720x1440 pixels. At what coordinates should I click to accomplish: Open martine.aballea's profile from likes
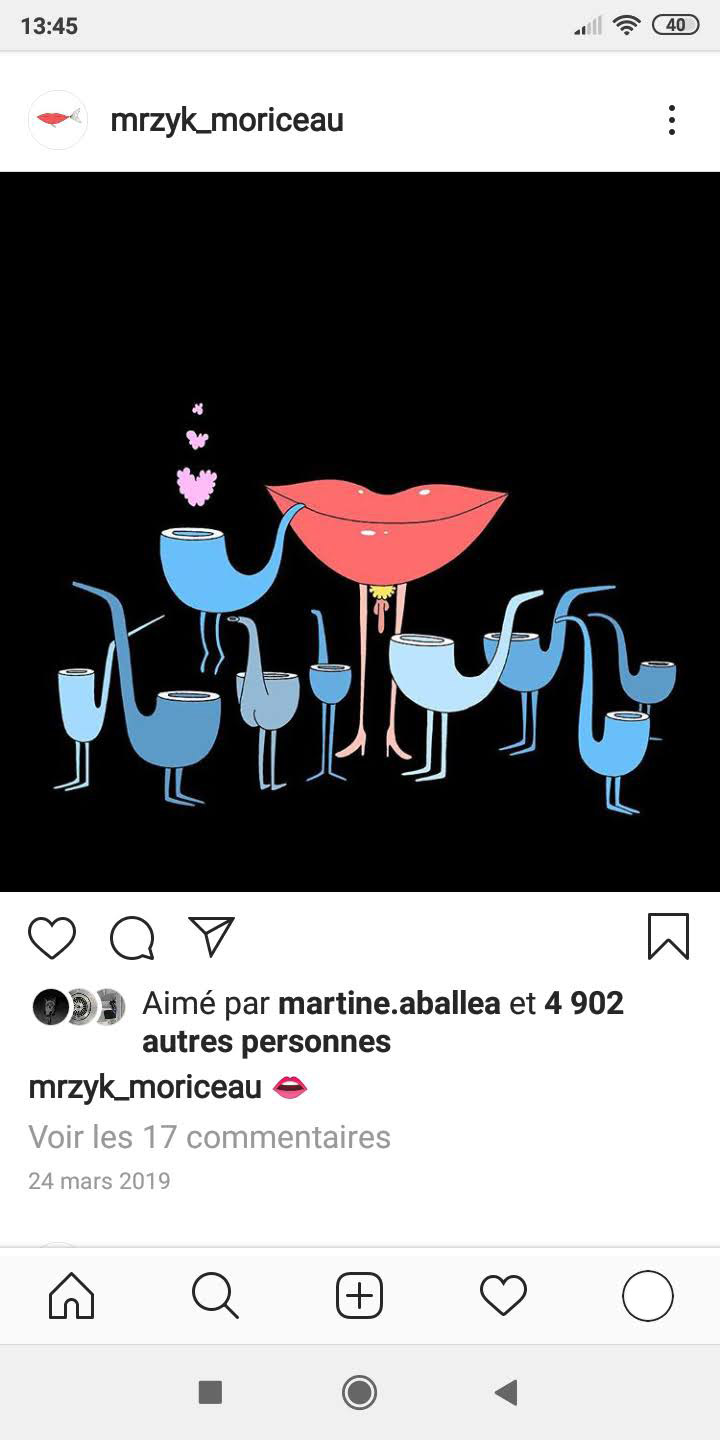click(x=389, y=1003)
